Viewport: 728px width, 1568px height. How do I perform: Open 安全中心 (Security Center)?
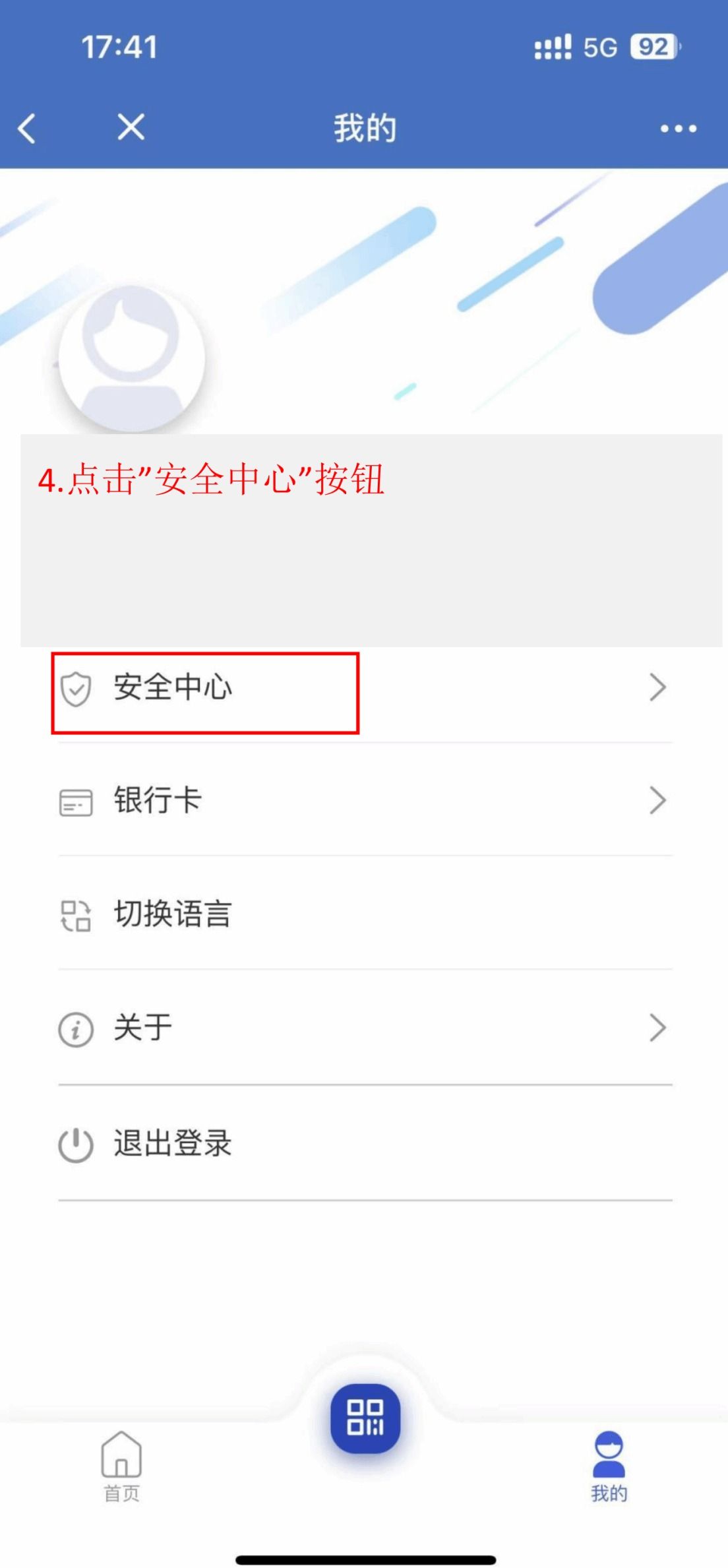click(x=365, y=687)
